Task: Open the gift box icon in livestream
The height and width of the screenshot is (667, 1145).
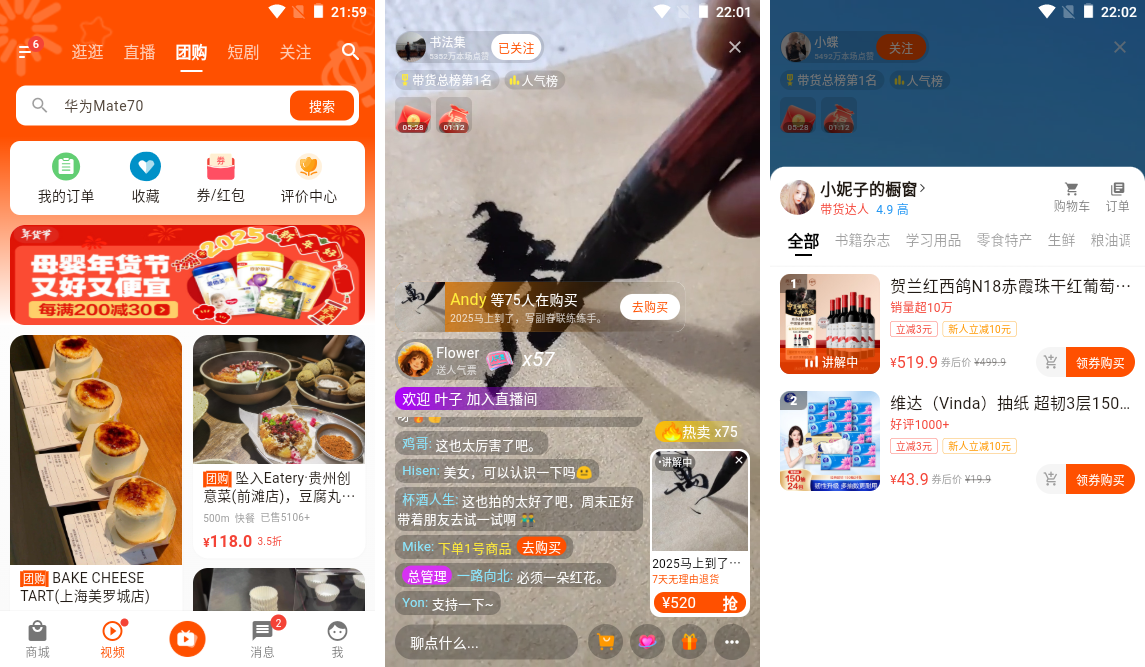Action: pos(689,642)
